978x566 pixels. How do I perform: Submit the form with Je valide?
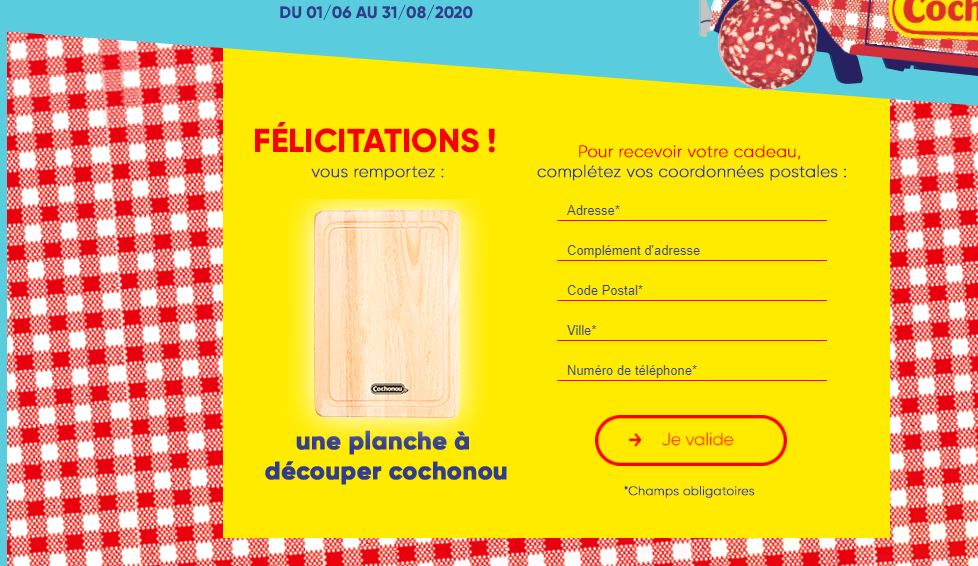click(690, 440)
